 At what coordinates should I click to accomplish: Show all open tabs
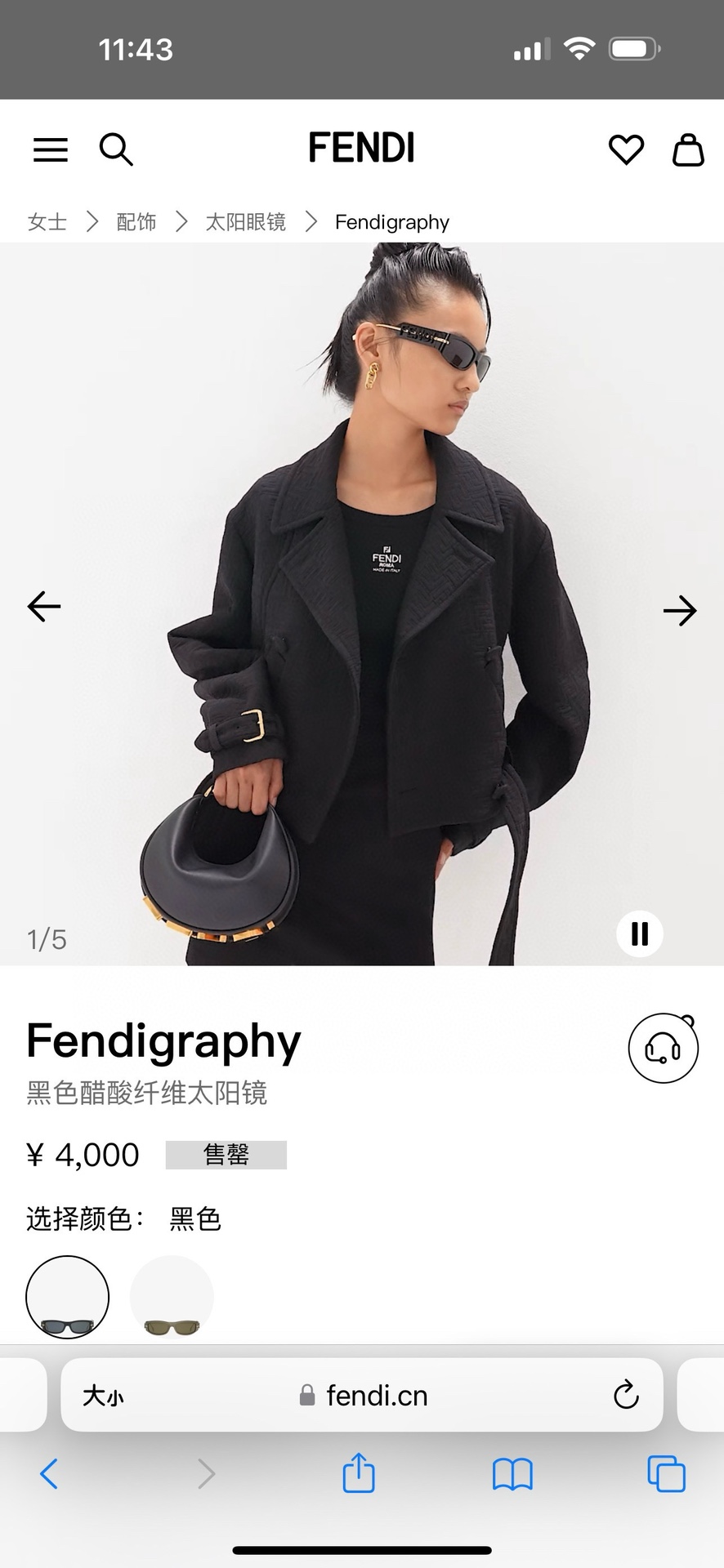[666, 1474]
